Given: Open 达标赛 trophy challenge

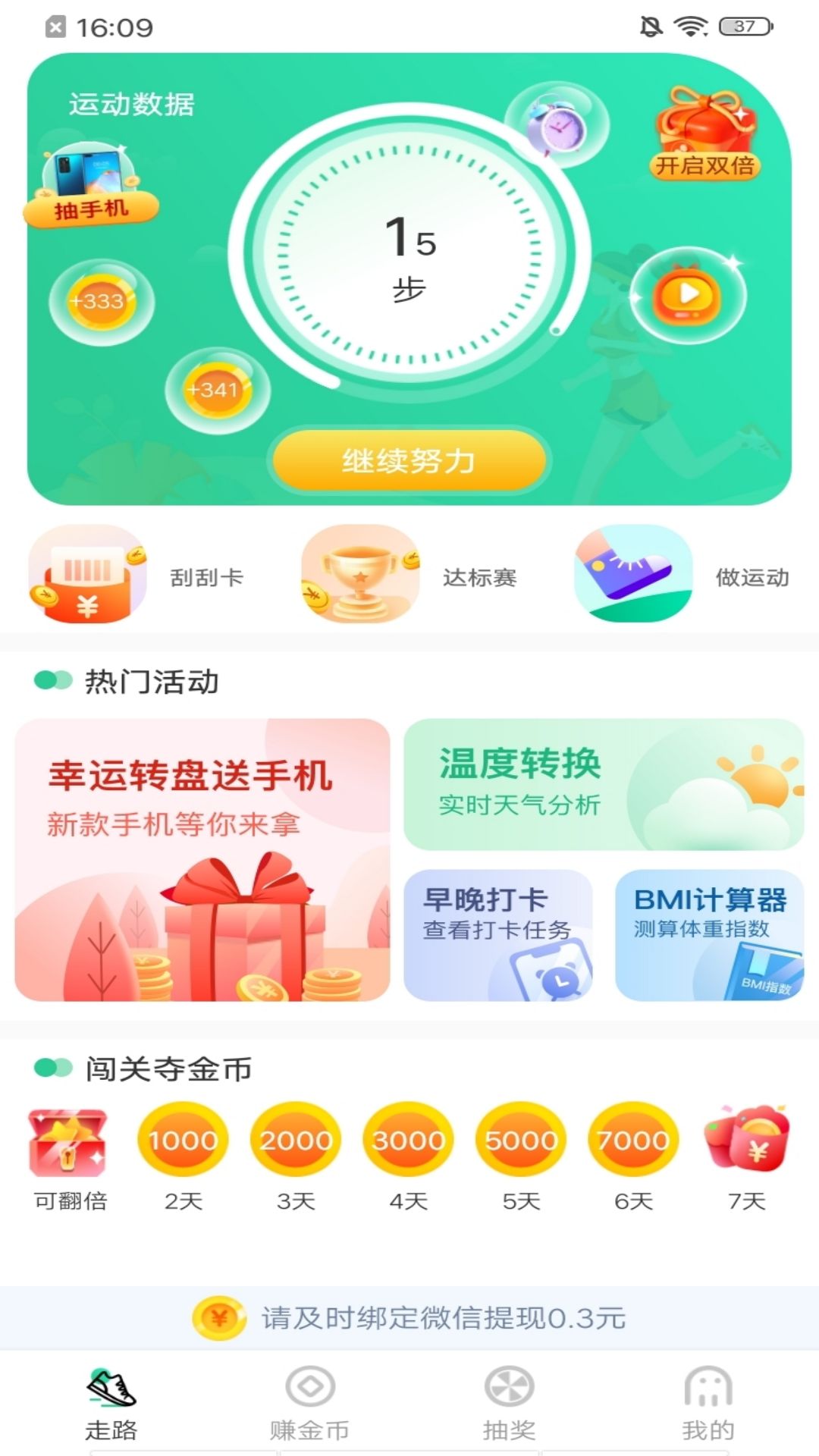Looking at the screenshot, I should (x=409, y=575).
